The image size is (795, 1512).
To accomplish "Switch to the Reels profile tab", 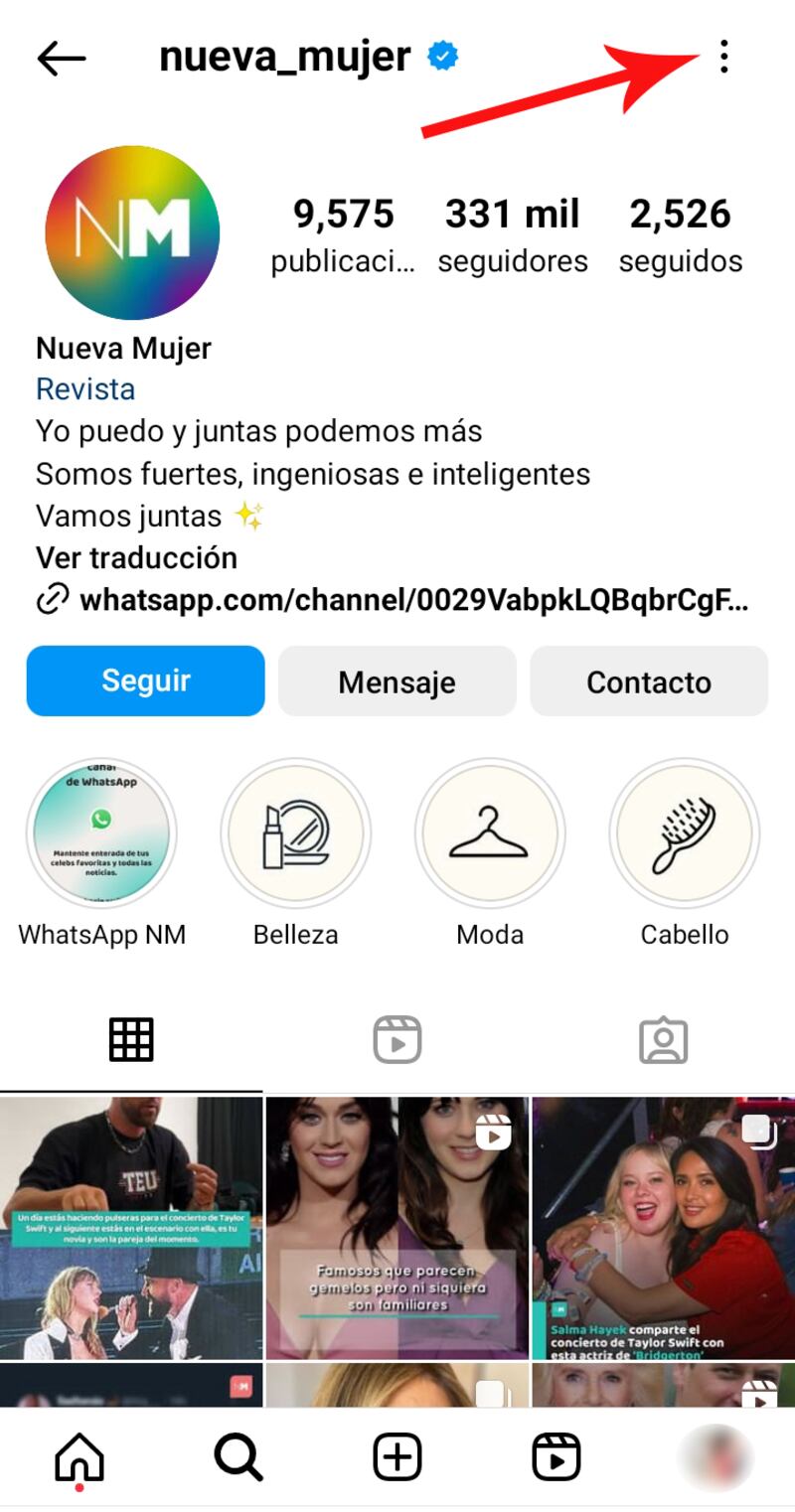I will pyautogui.click(x=397, y=1040).
